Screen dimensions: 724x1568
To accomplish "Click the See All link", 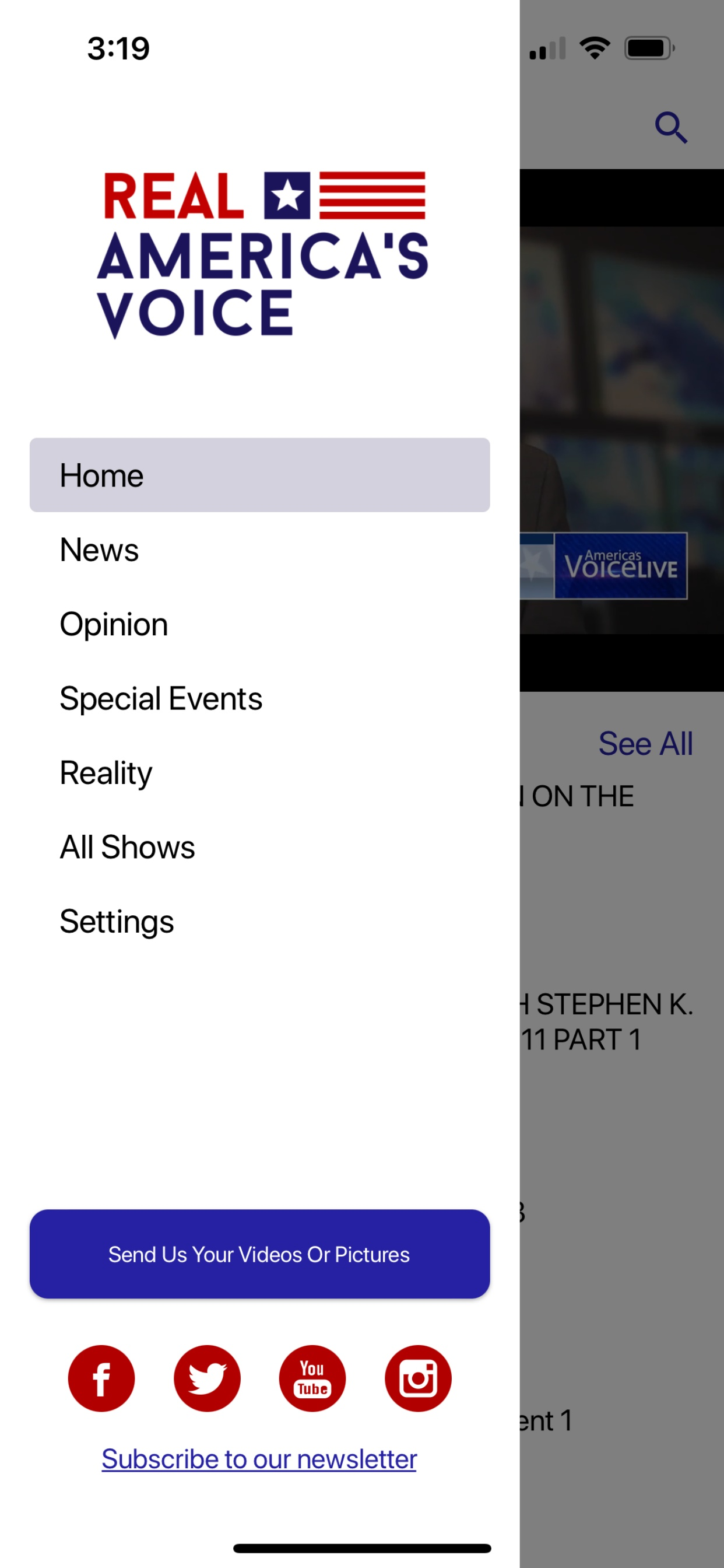I will tap(645, 743).
